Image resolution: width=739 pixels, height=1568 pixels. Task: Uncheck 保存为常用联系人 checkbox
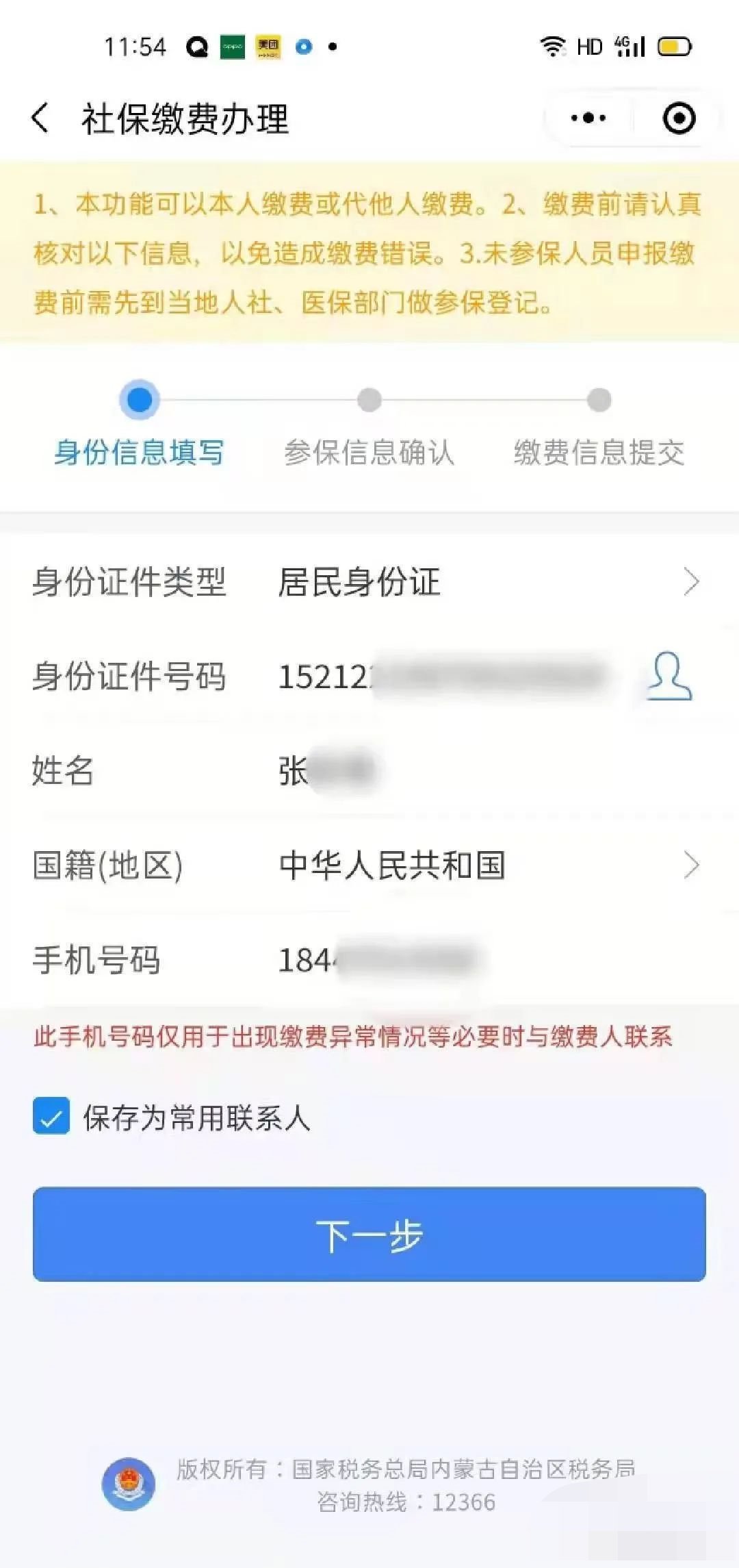[x=51, y=1117]
